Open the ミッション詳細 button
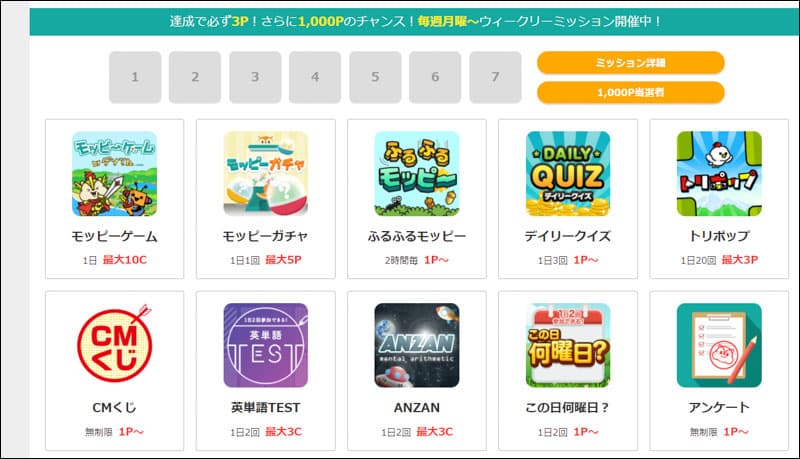This screenshot has height=459, width=800. click(630, 62)
